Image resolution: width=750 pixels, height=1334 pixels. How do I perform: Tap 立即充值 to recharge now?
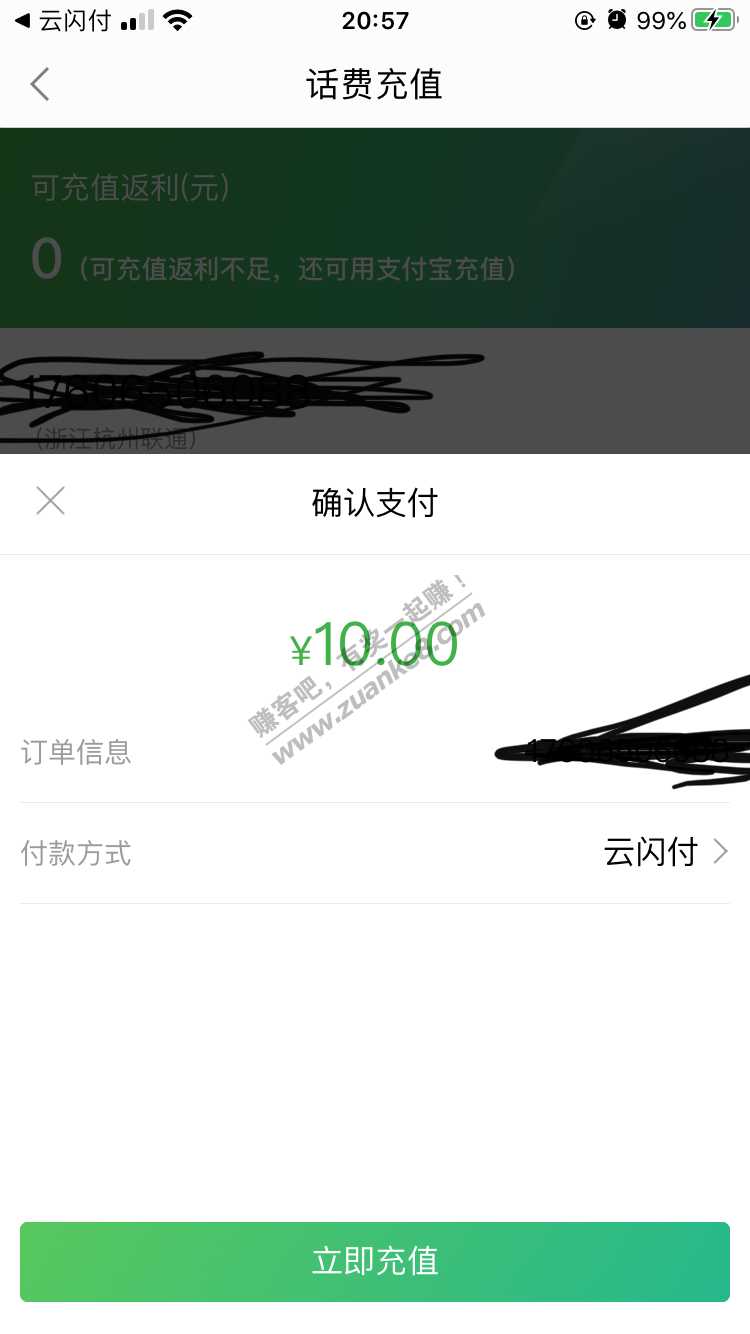(x=375, y=1261)
